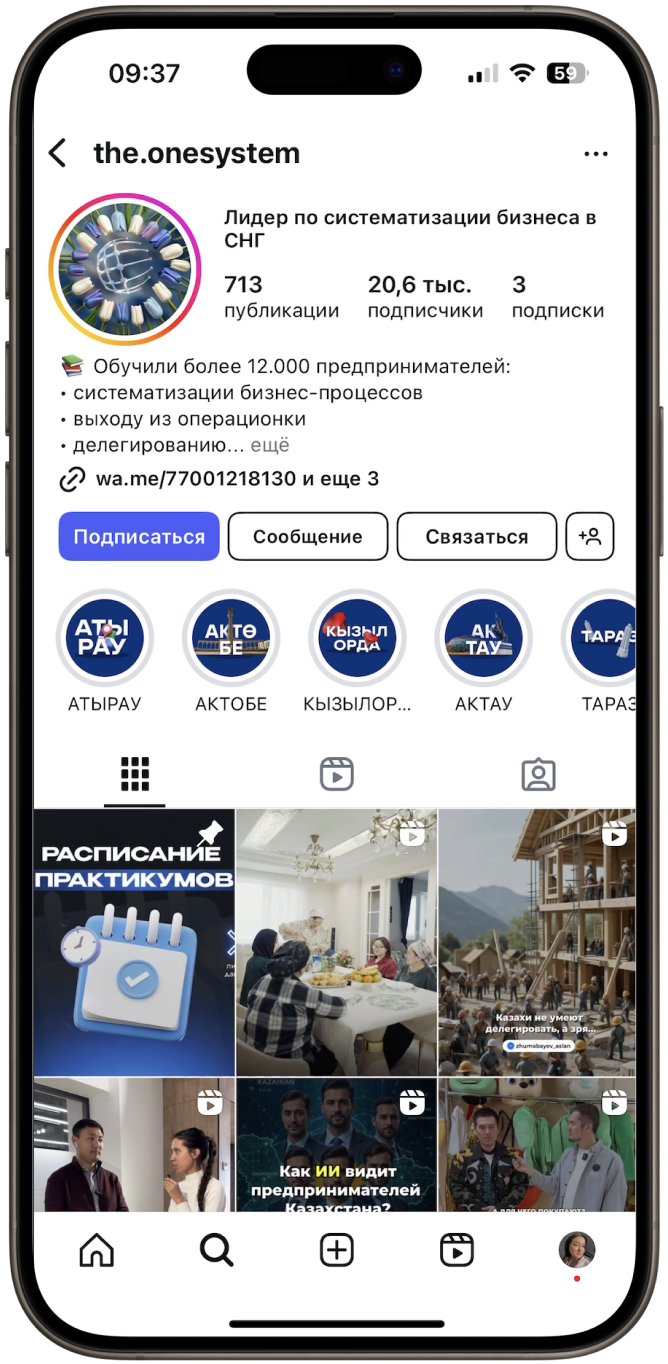Expand the bio with ещё
This screenshot has height=1364, width=668.
click(270, 445)
